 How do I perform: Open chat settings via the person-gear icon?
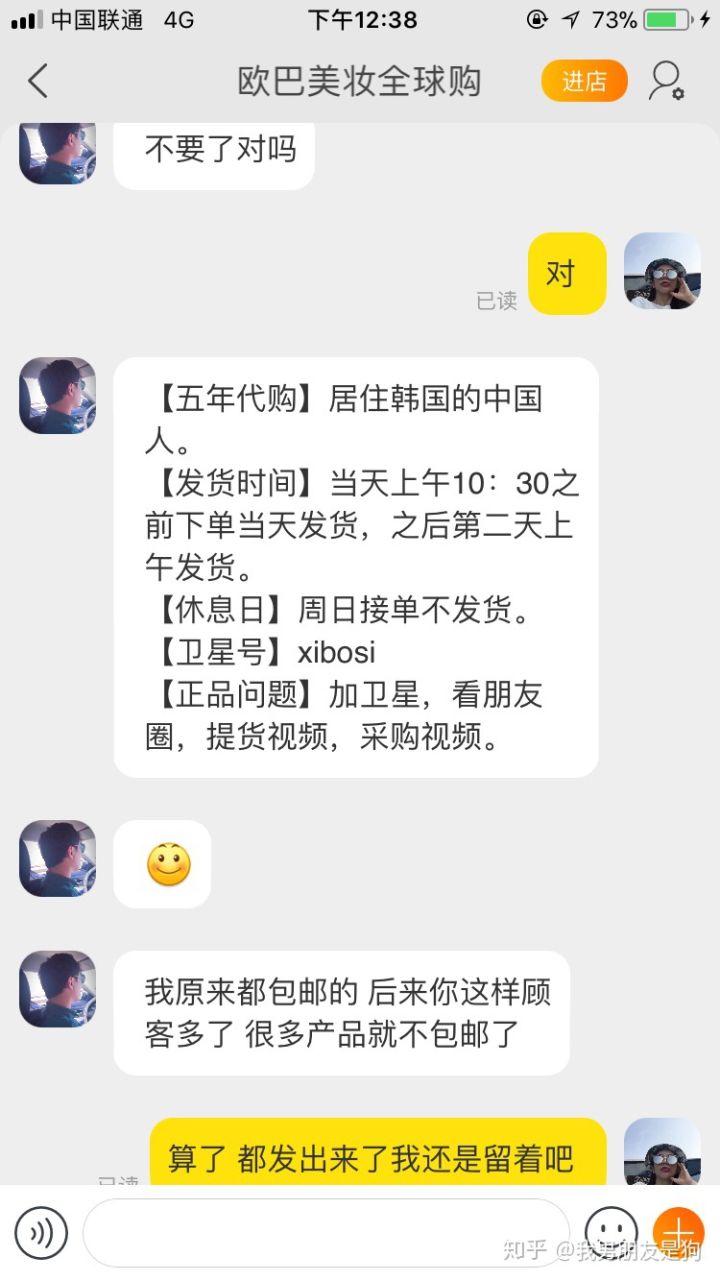[666, 81]
